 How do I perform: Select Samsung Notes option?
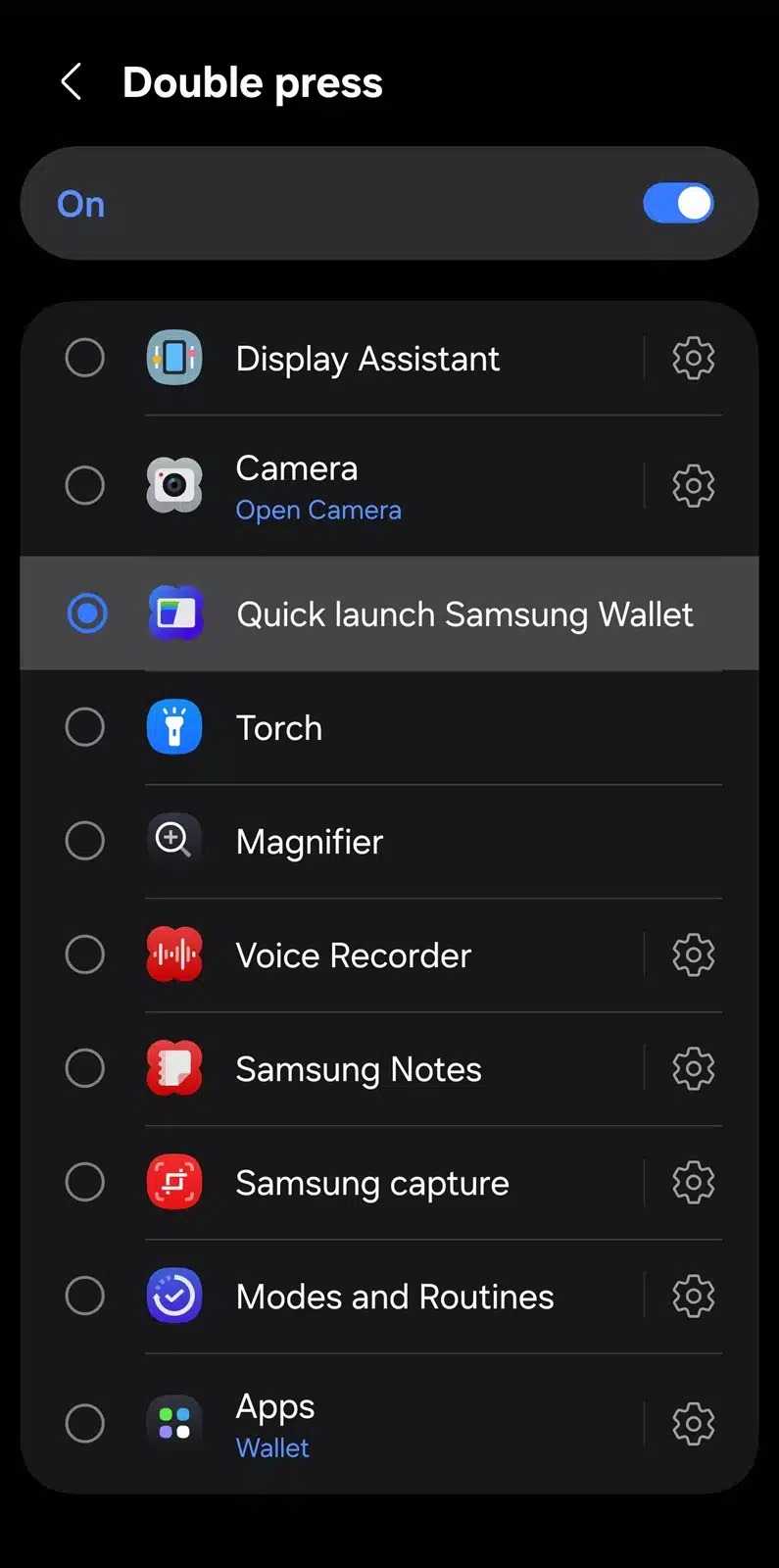click(85, 1069)
